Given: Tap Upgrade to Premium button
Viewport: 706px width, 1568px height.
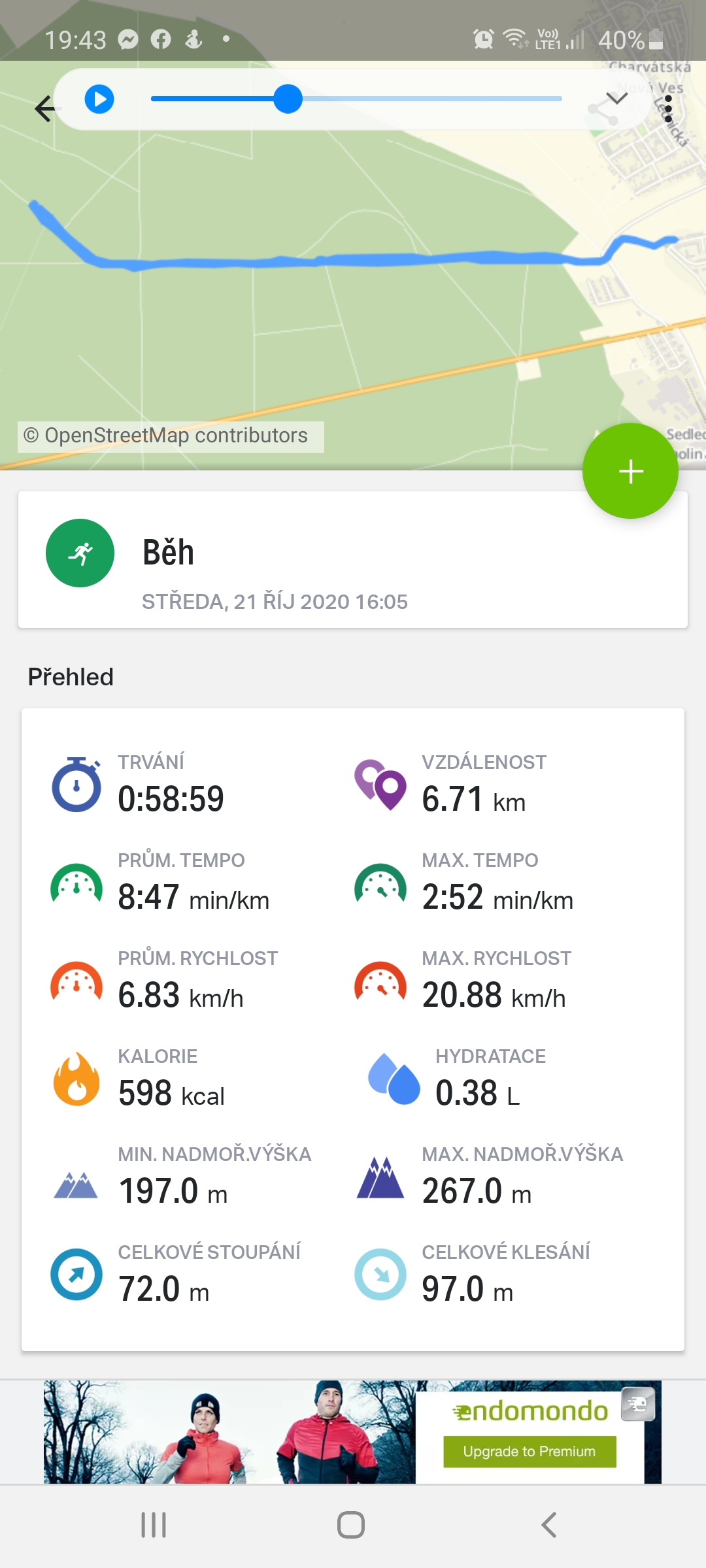Looking at the screenshot, I should click(529, 1451).
